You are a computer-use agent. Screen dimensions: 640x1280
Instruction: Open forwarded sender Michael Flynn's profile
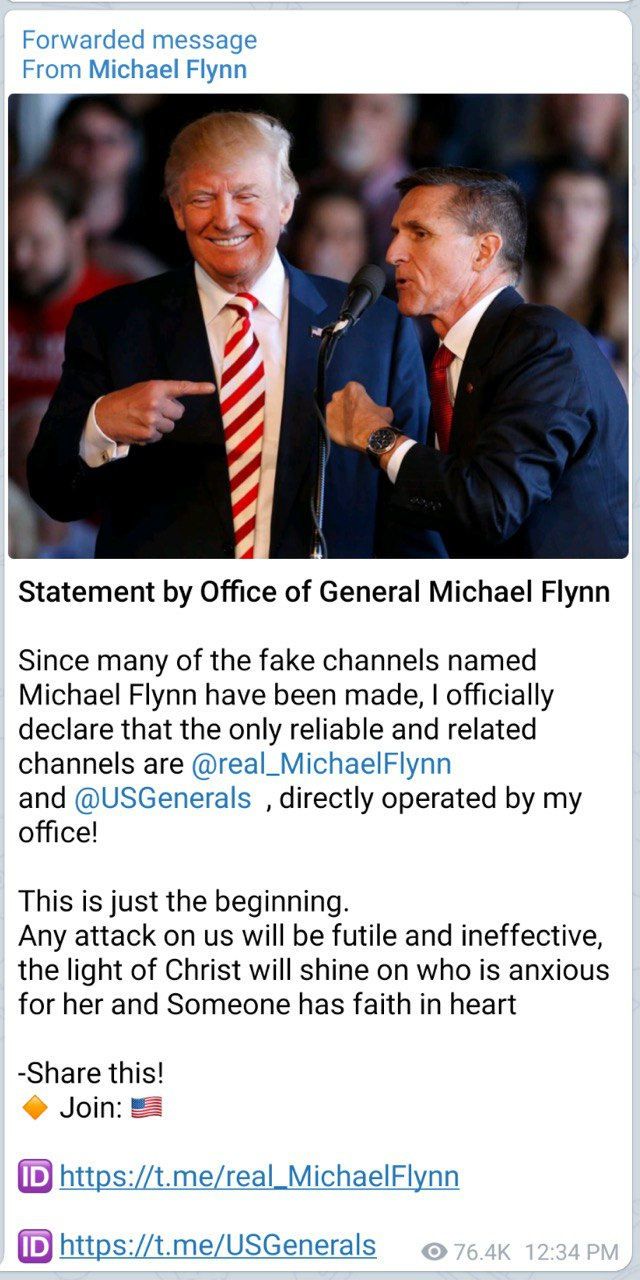(167, 69)
